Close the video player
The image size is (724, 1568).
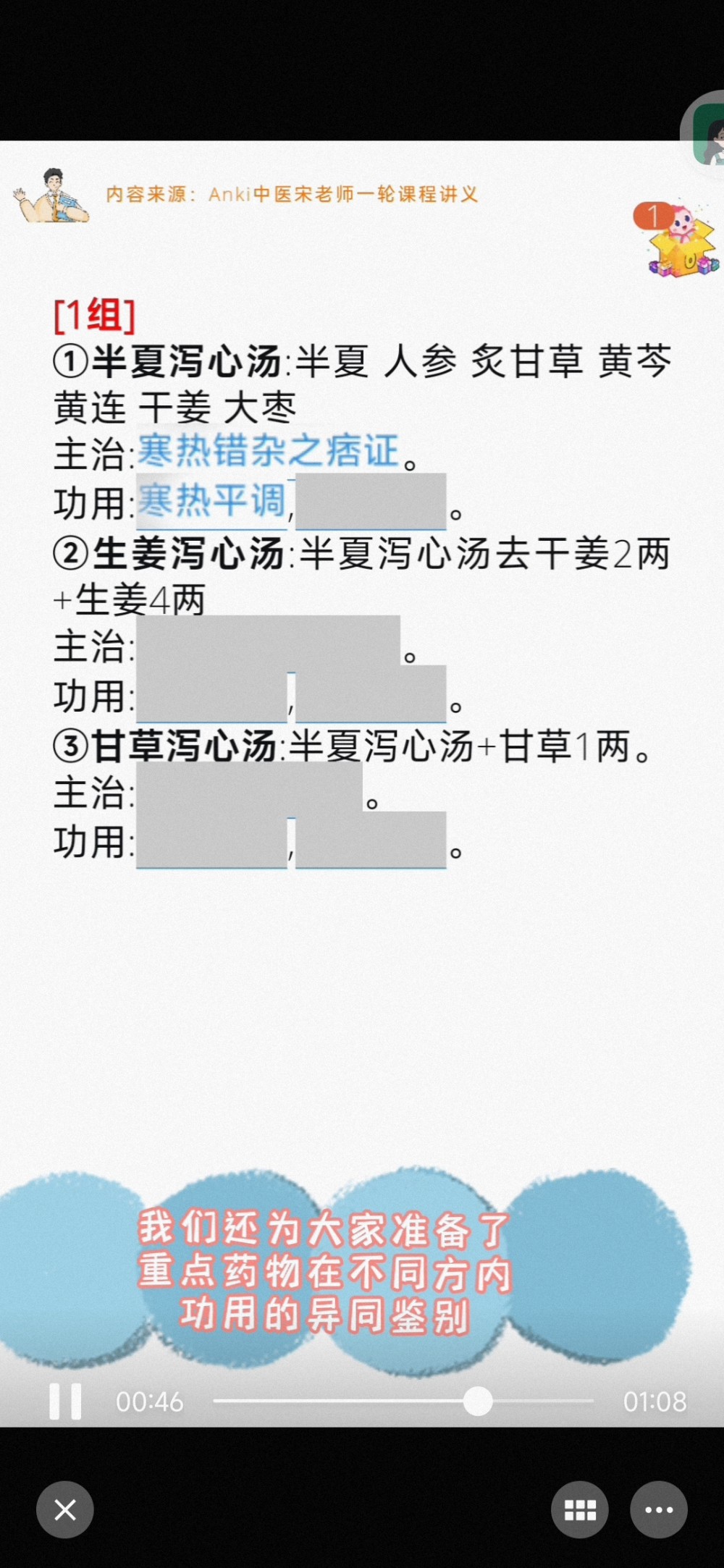point(65,1510)
